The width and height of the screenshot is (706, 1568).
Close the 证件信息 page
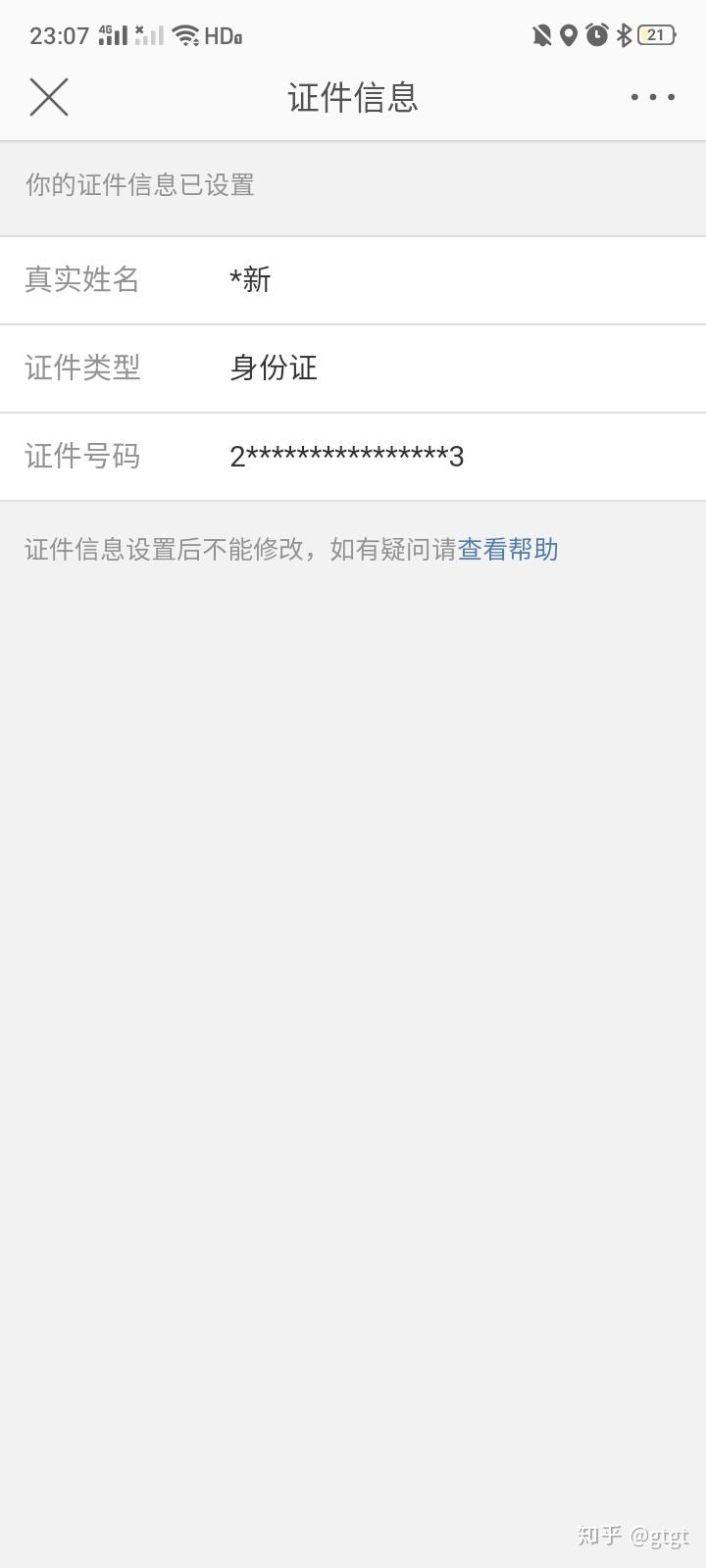(49, 97)
